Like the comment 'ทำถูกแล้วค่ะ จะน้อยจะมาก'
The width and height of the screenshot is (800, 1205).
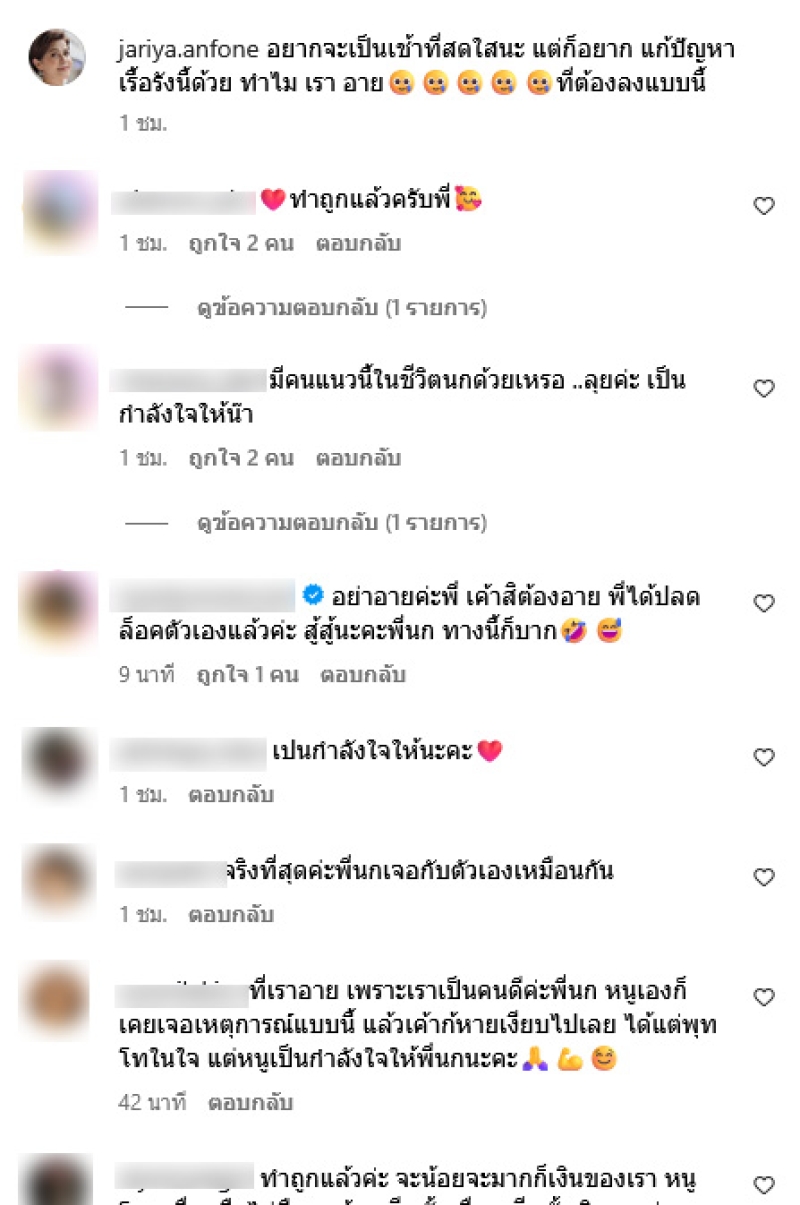point(764,1185)
